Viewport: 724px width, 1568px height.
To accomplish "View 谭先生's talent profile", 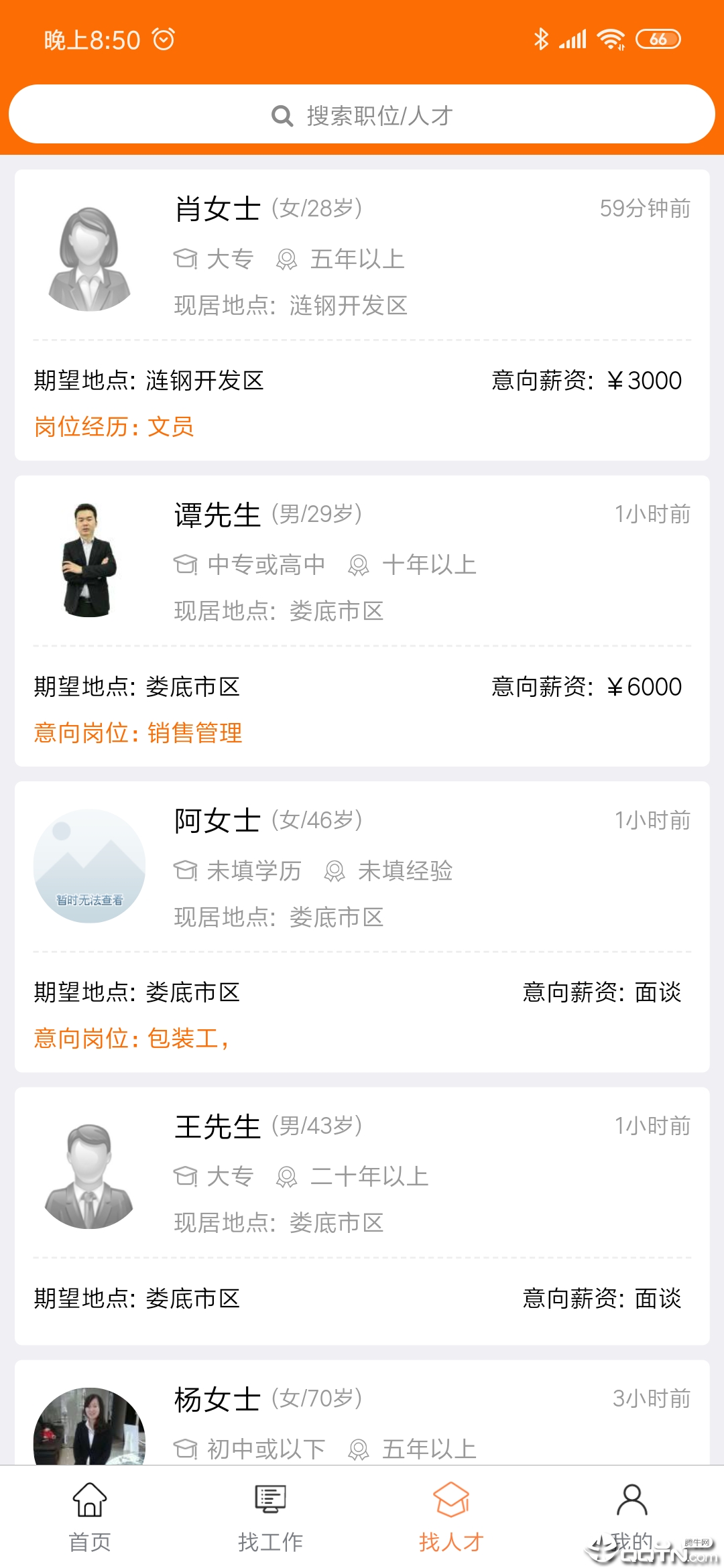I will point(362,620).
